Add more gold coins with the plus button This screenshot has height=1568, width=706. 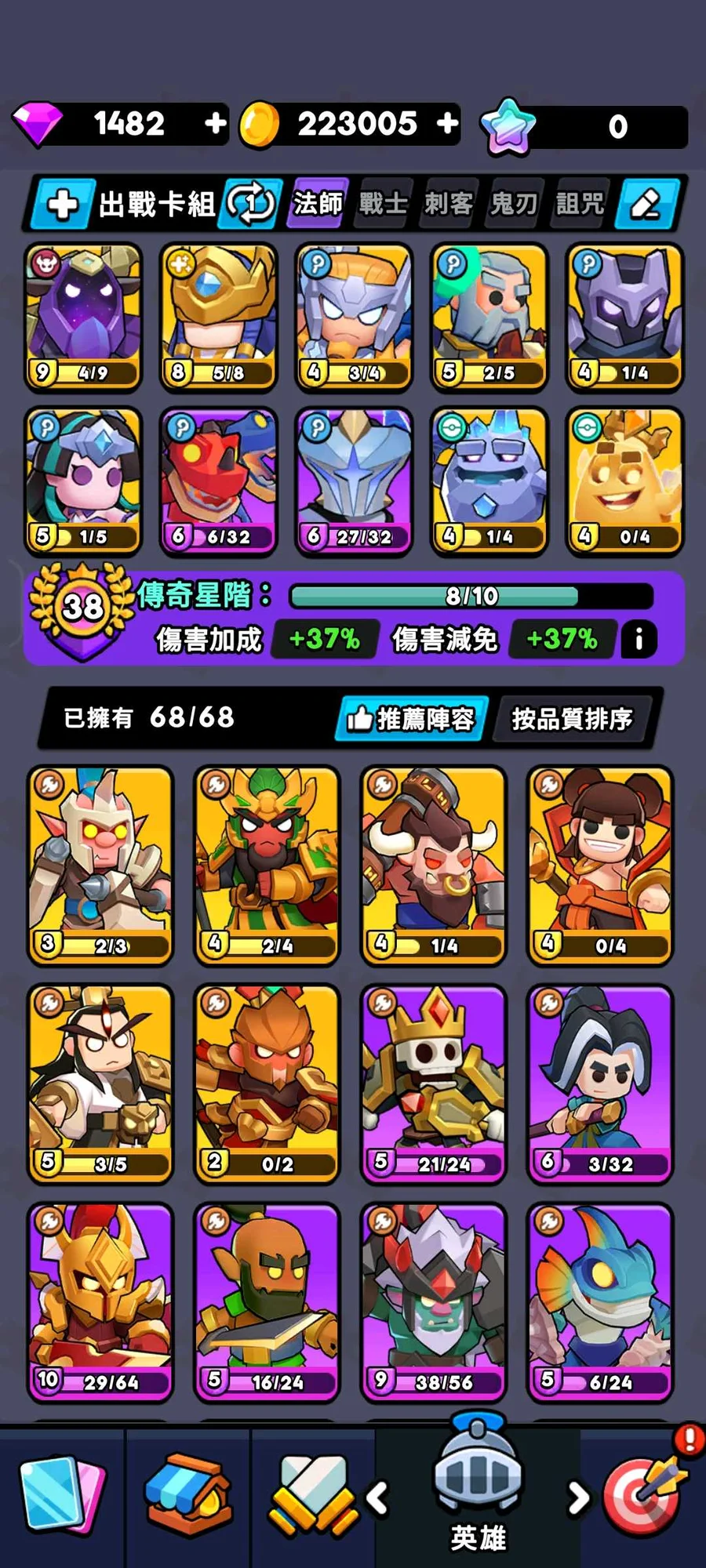(x=447, y=123)
